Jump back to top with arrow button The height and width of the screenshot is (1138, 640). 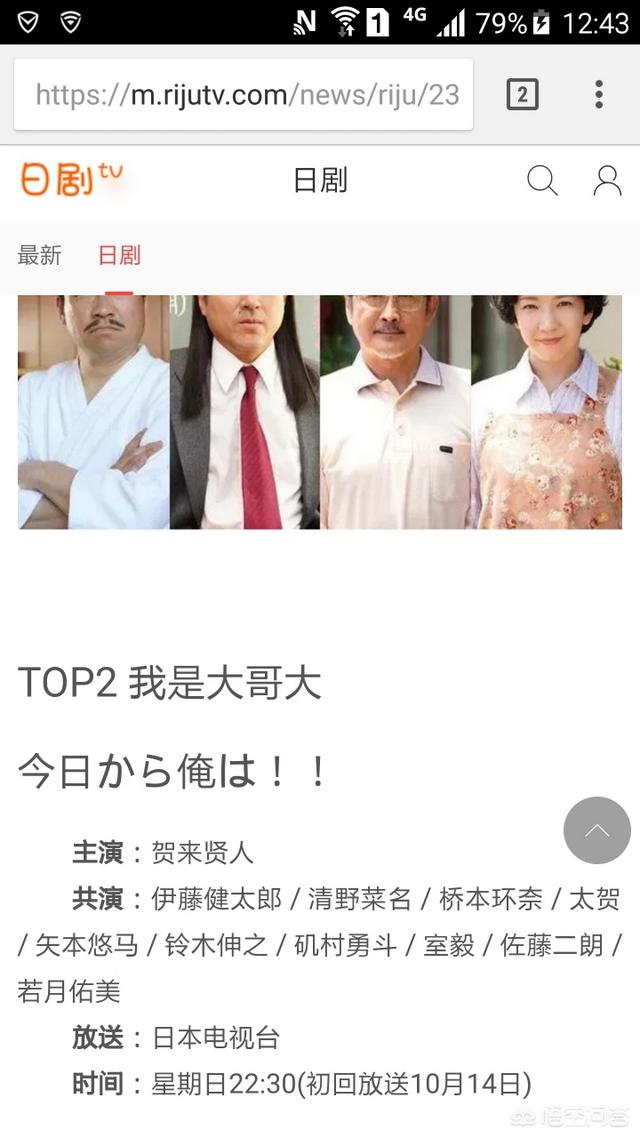(597, 830)
